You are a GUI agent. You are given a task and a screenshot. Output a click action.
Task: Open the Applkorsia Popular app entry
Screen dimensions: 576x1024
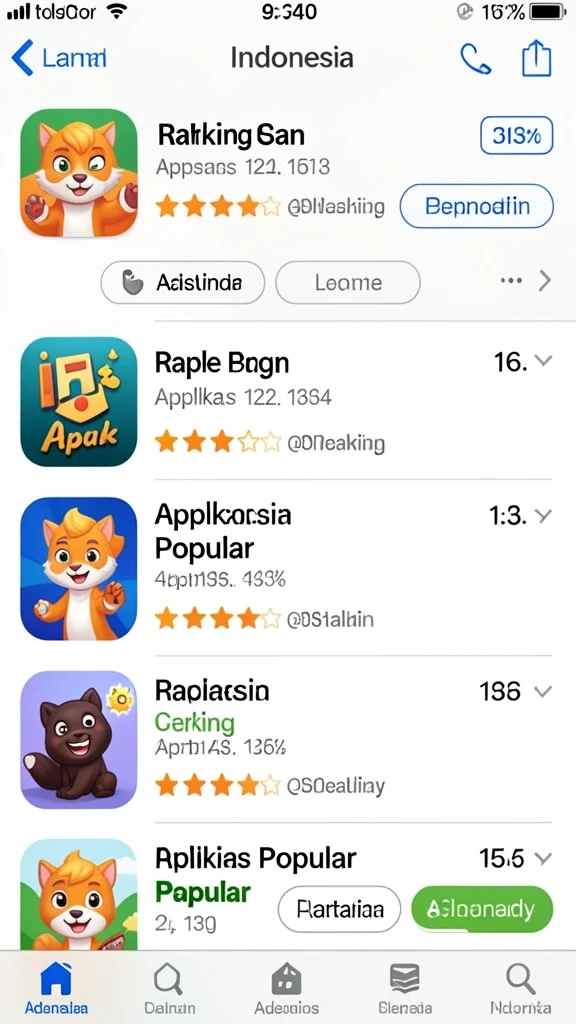click(287, 568)
